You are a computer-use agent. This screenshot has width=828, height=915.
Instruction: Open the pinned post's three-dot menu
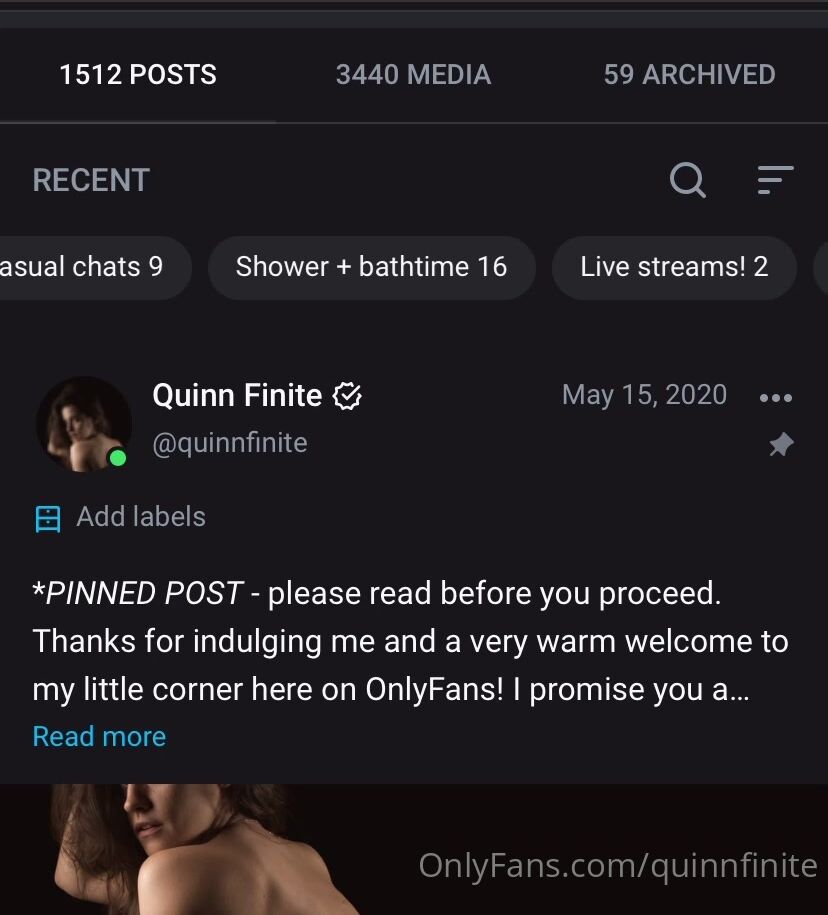pyautogui.click(x=776, y=397)
